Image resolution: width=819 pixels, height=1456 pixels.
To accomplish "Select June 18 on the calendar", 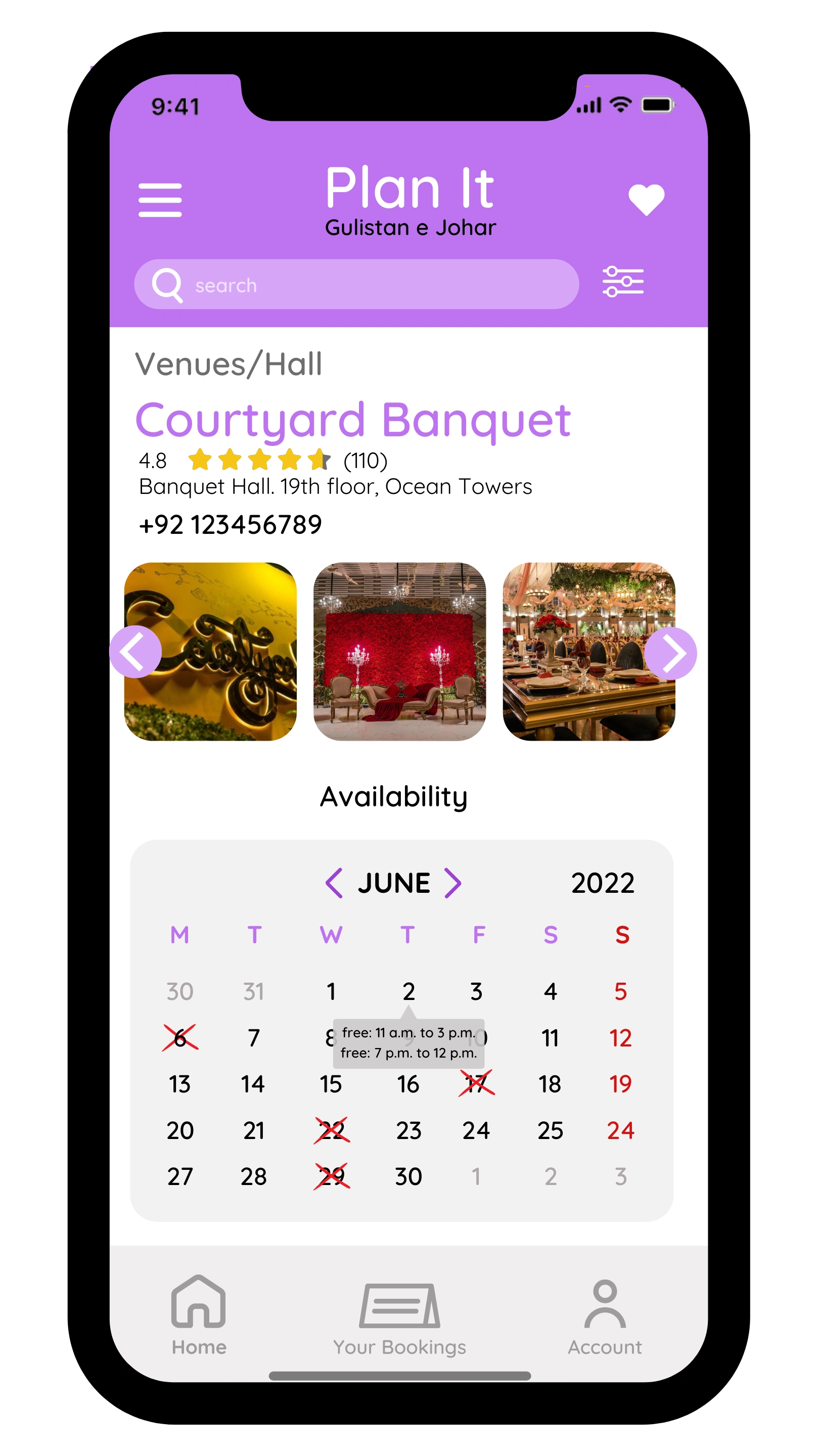I will tap(550, 1084).
